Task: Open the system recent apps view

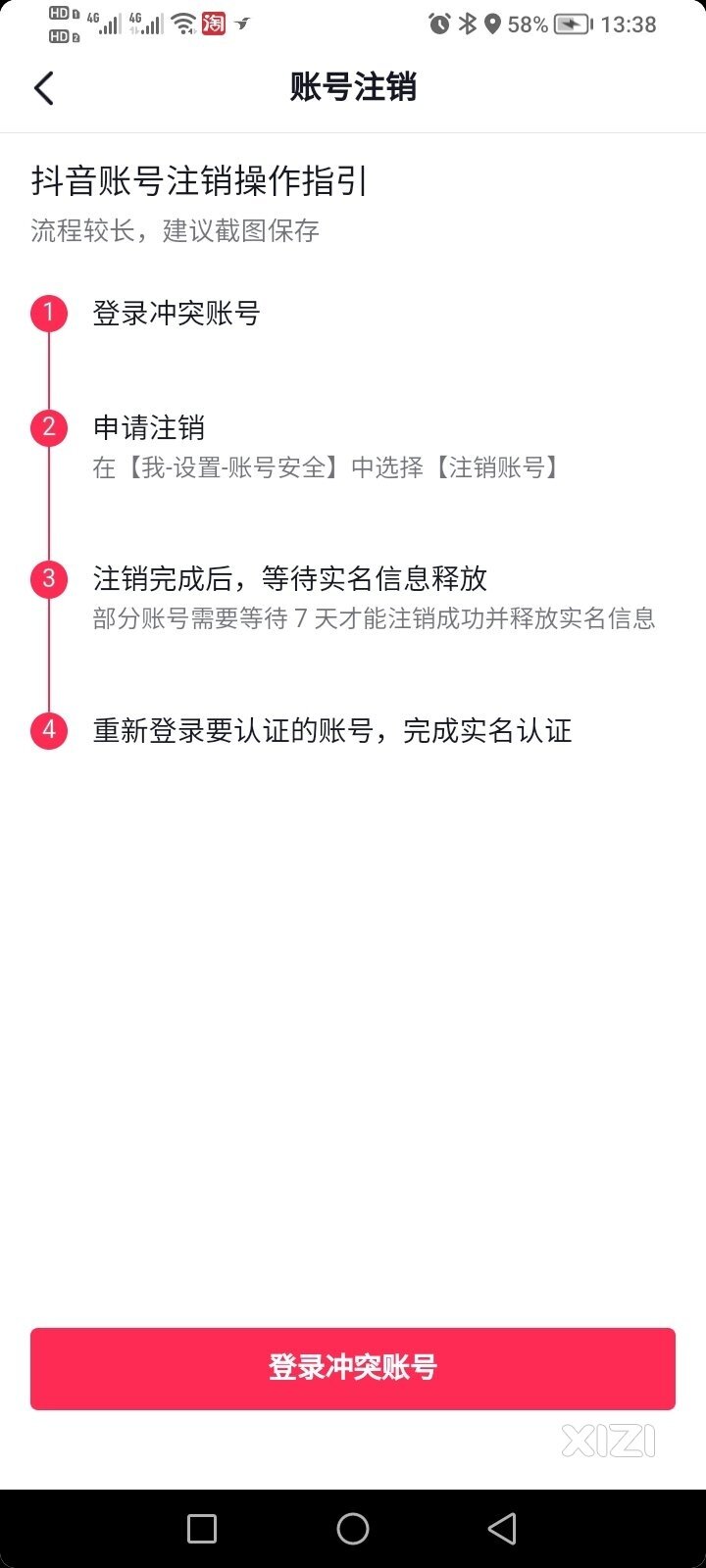Action: point(202,1529)
